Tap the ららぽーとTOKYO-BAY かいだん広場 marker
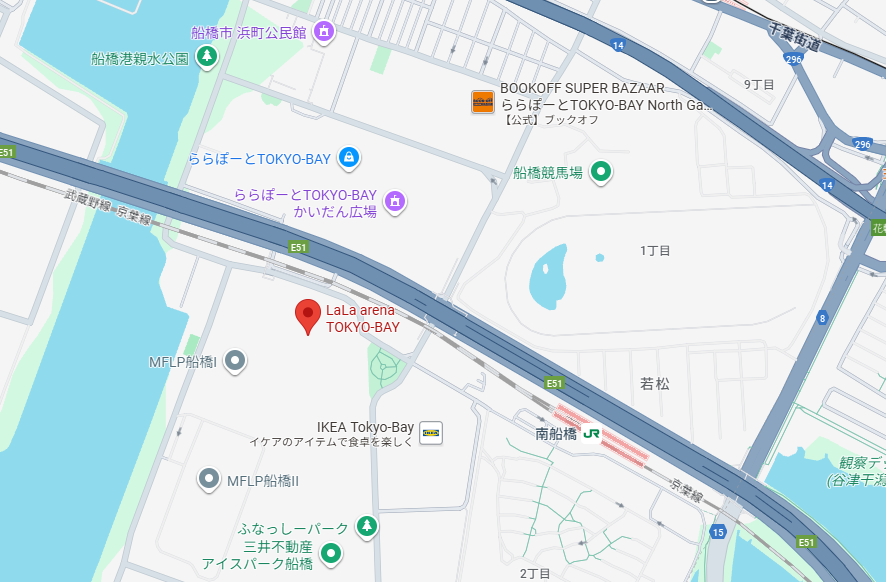 click(395, 202)
